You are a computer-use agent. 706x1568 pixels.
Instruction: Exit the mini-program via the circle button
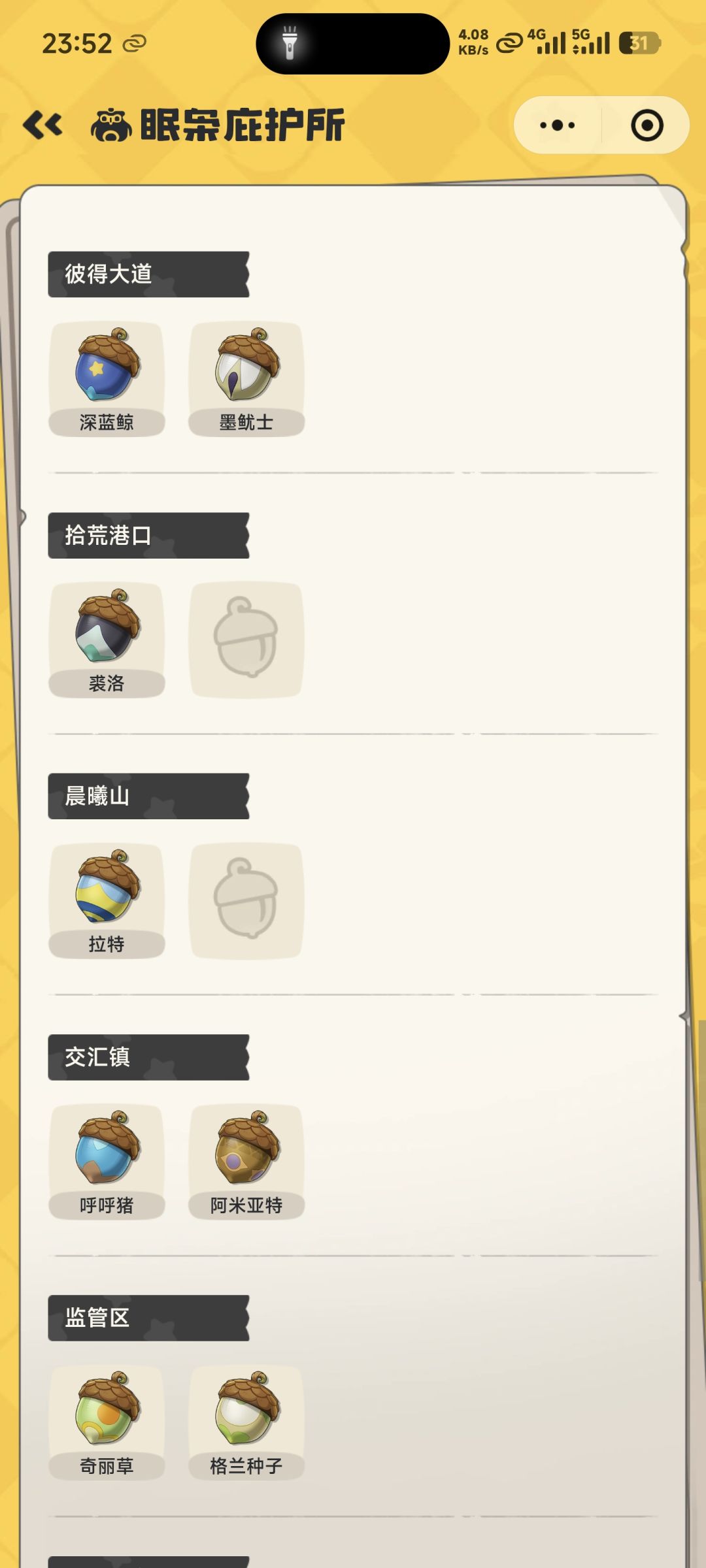click(x=646, y=126)
